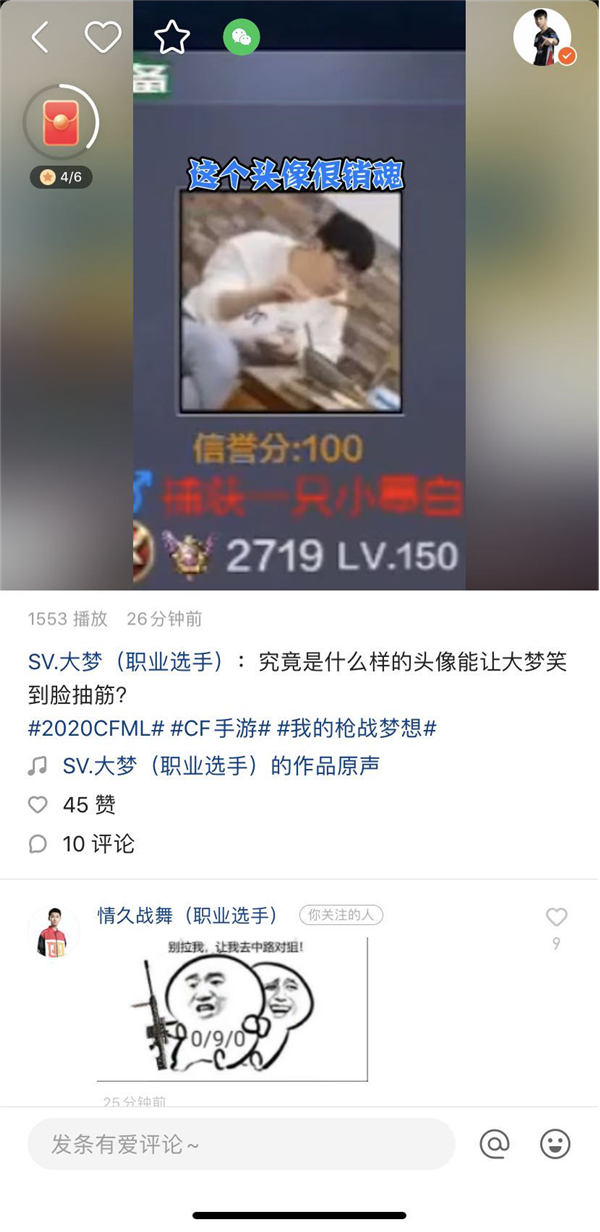The height and width of the screenshot is (1232, 600).
Task: Open the #我的枪战梦想# hashtag
Action: click(x=357, y=728)
